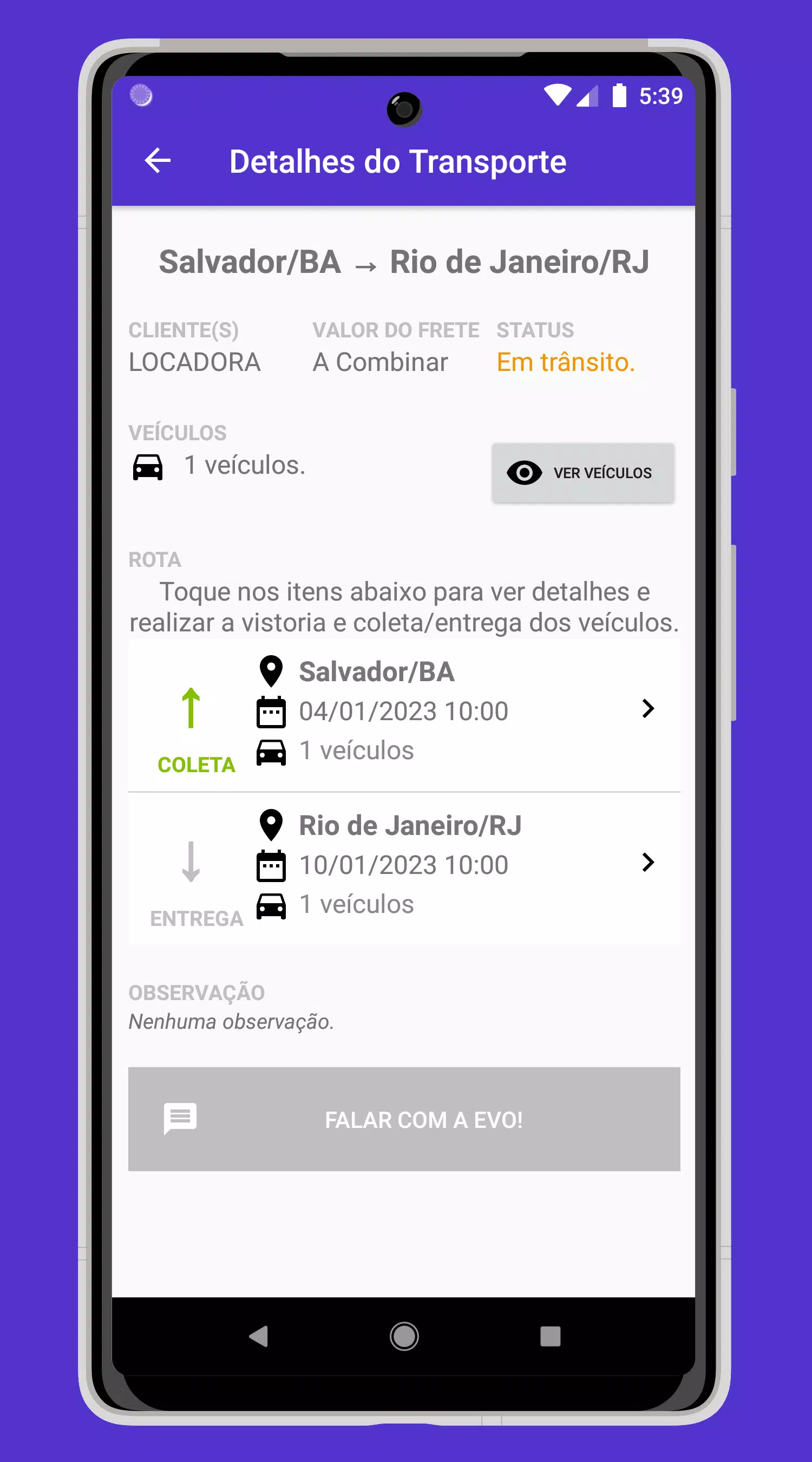Viewport: 812px width, 1462px height.
Task: Expand the Salvador/BA coleta details chevron
Action: click(649, 709)
